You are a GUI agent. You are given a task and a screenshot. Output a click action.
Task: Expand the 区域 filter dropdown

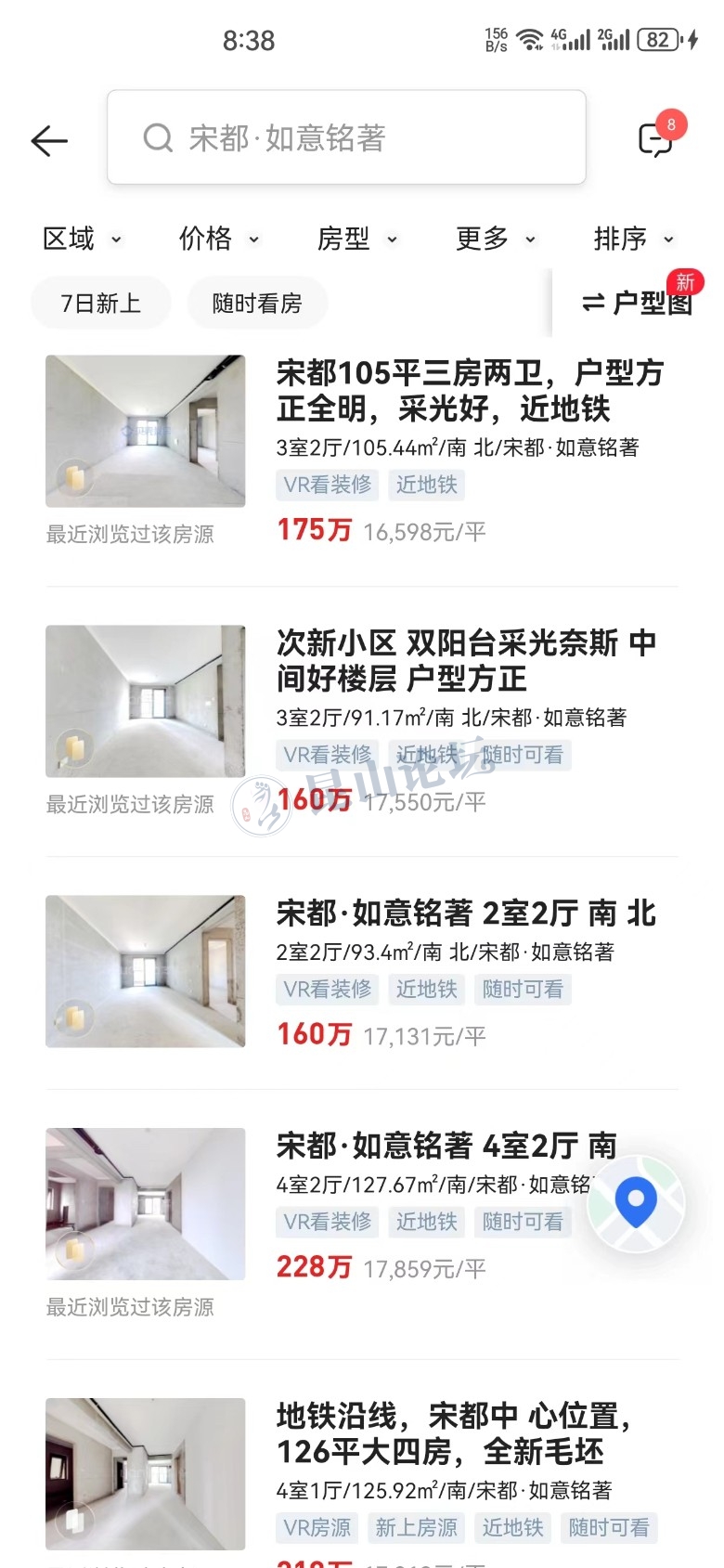pos(82,240)
